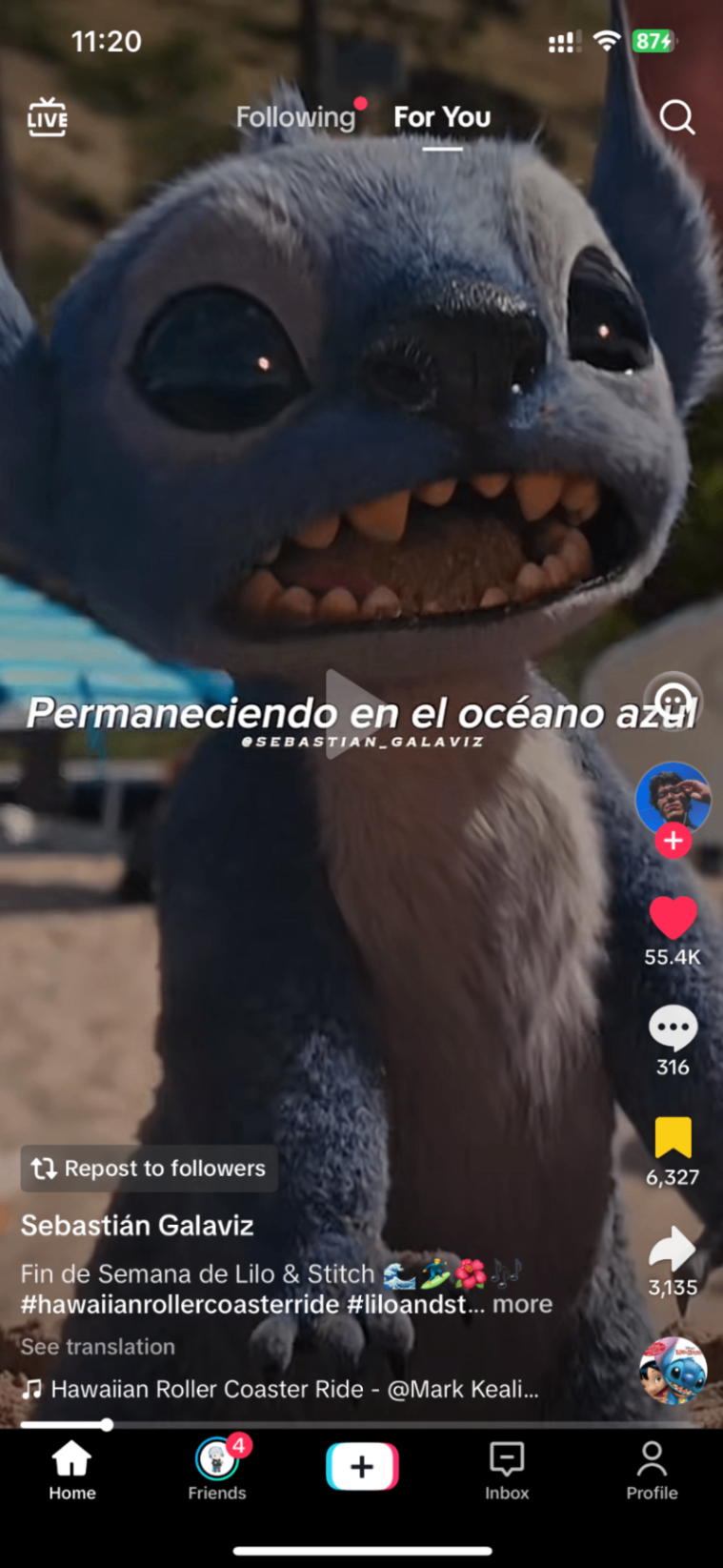Screen dimensions: 723x1568
Task: Open the search magnifier
Action: tap(676, 117)
